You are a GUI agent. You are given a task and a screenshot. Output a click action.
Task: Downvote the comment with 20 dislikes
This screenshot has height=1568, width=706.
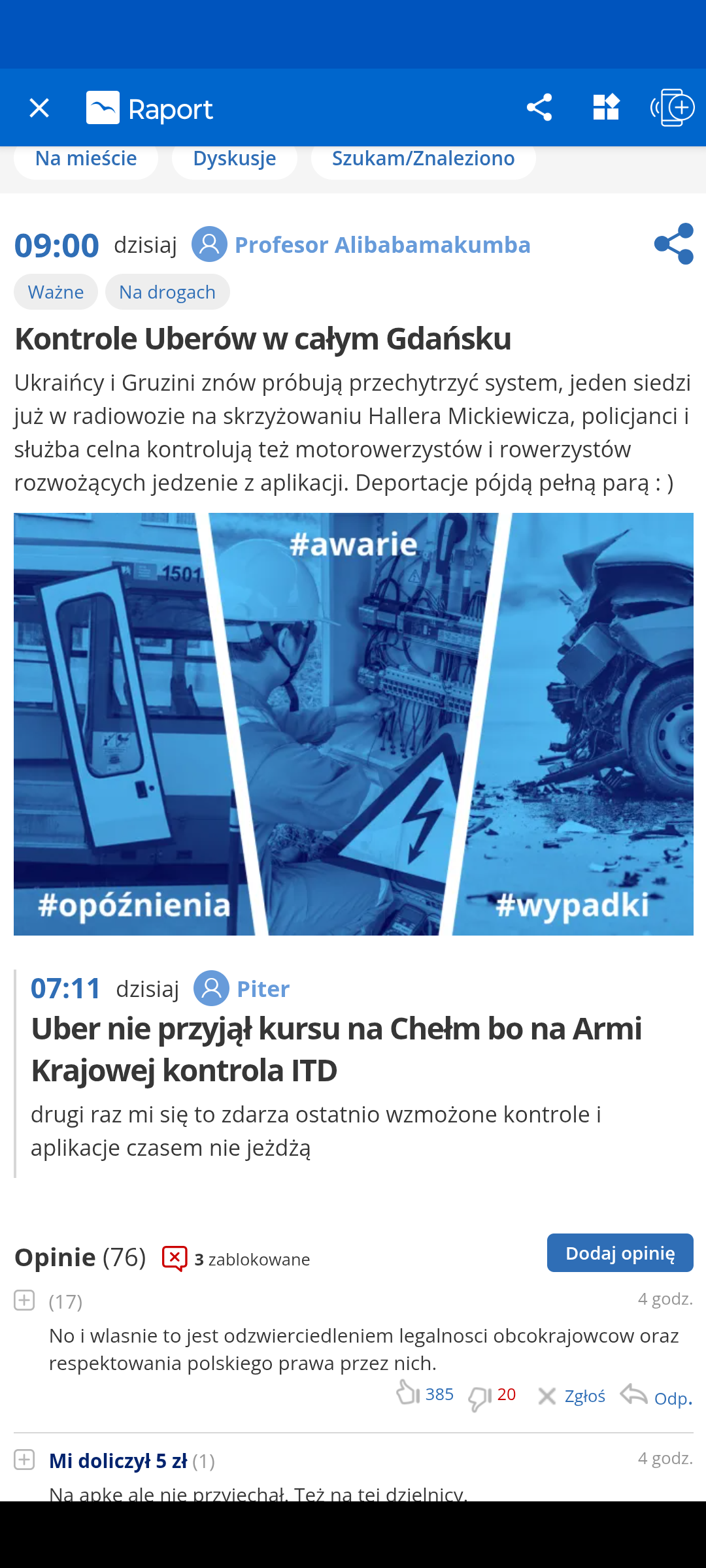coord(479,1397)
